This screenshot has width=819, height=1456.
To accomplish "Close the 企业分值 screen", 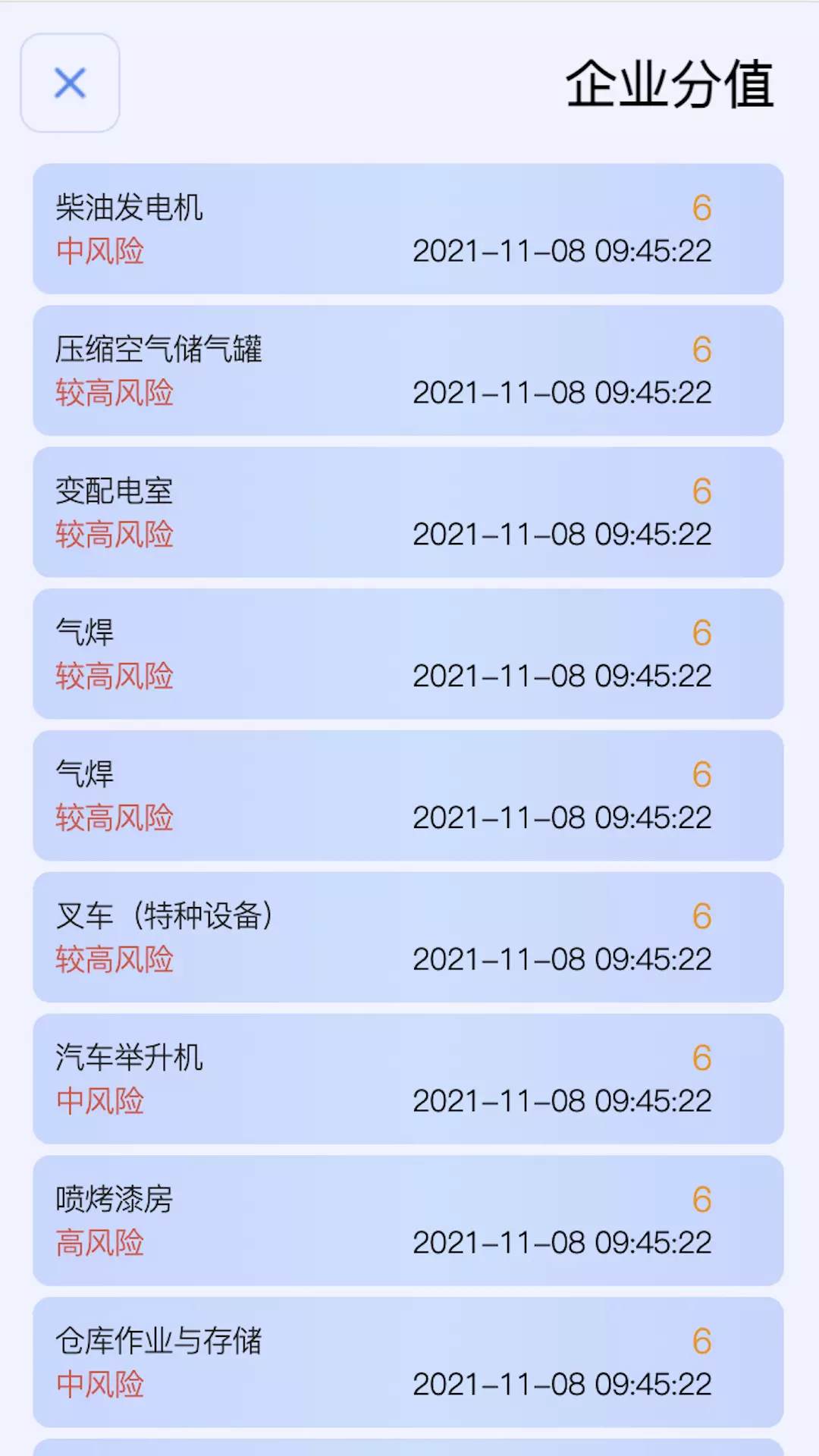I will coord(70,83).
